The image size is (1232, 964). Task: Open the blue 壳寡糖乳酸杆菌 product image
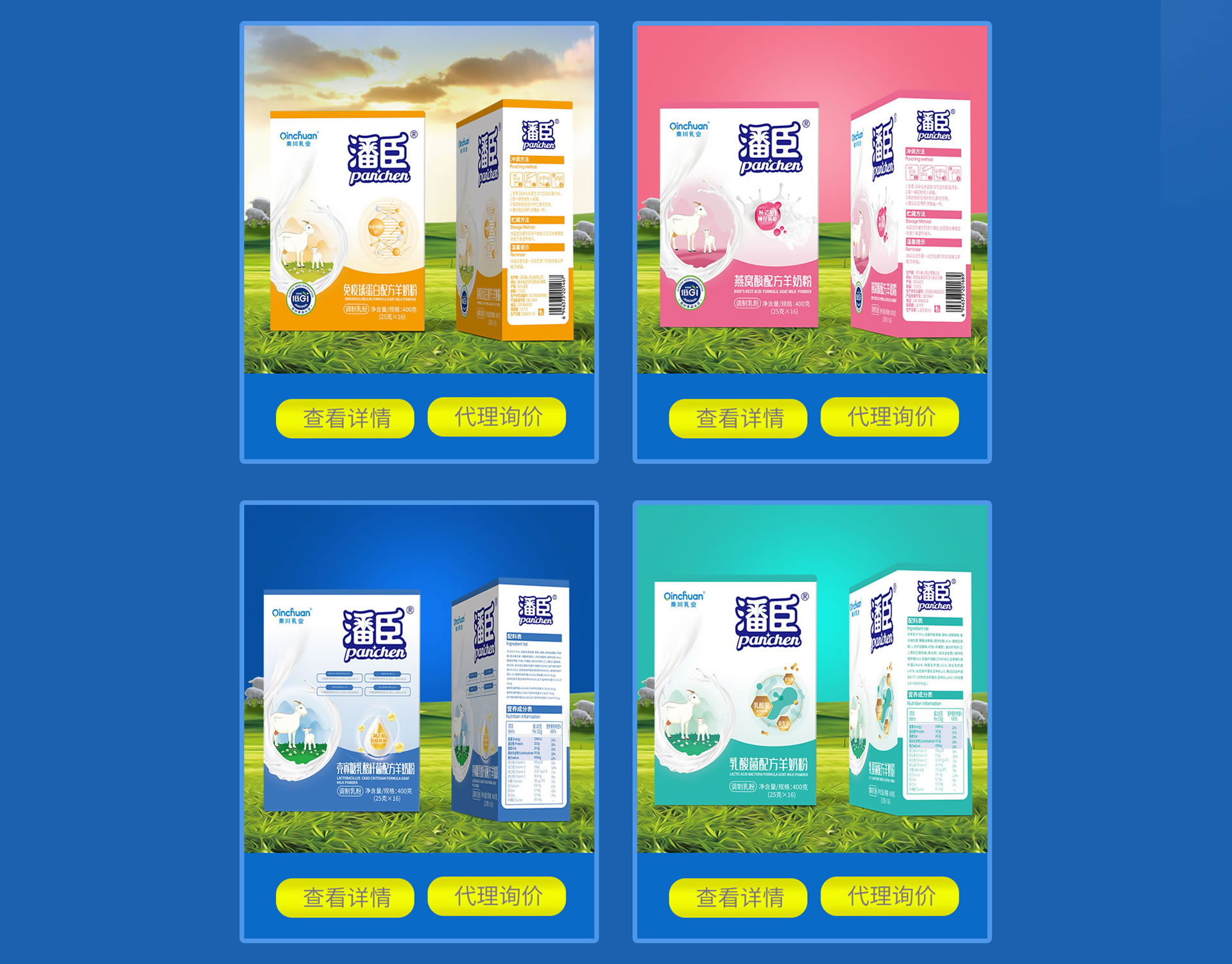(419, 678)
